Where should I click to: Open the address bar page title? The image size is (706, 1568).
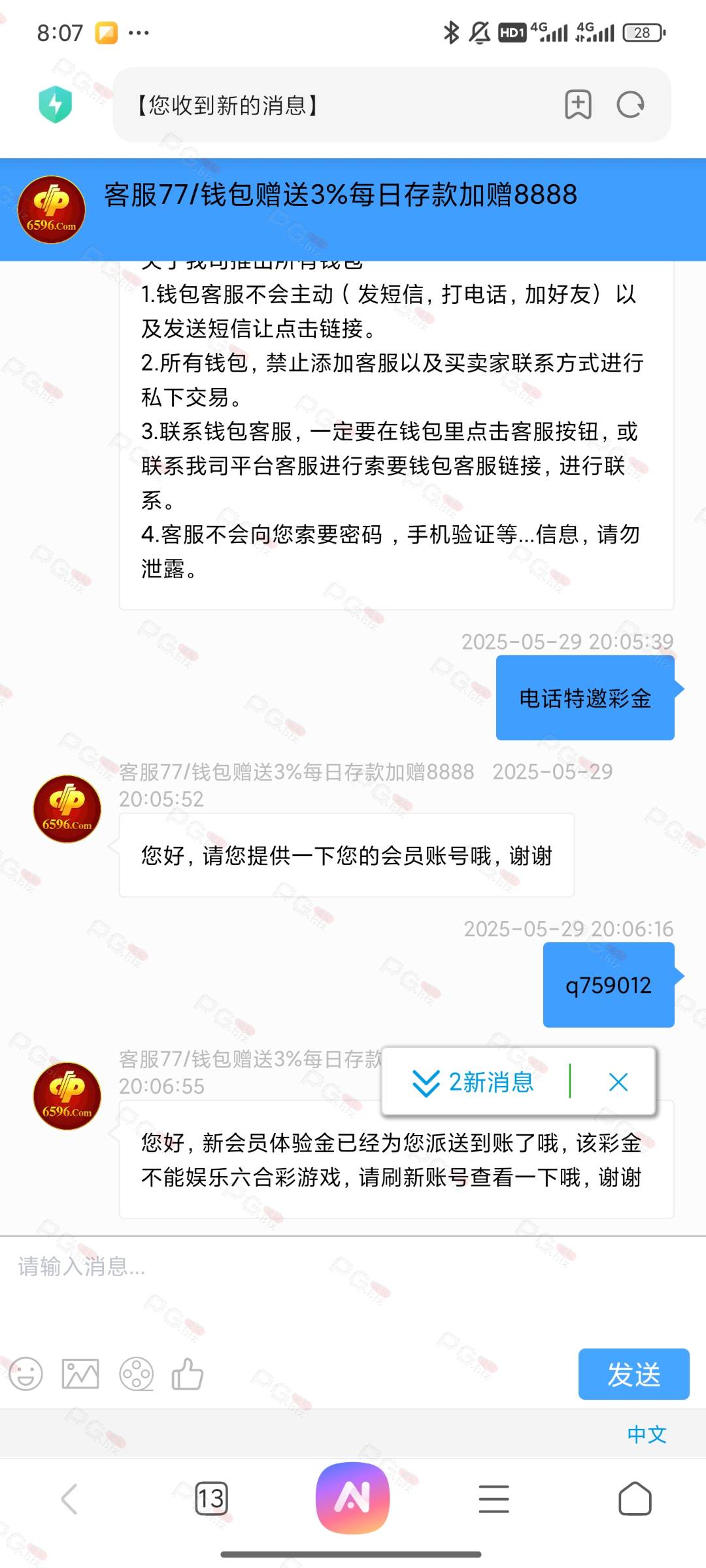pos(227,105)
